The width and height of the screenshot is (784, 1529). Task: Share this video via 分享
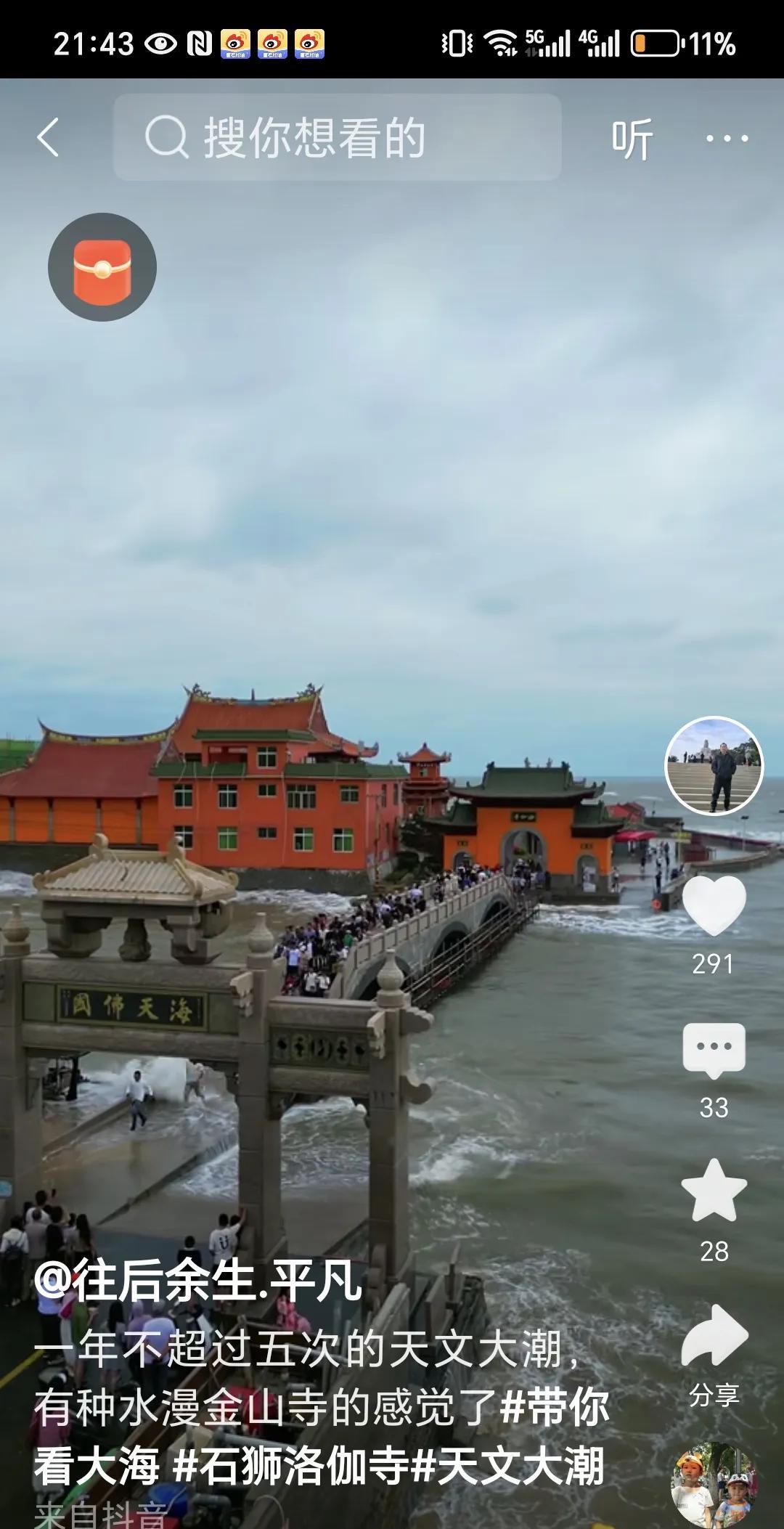[x=714, y=1337]
